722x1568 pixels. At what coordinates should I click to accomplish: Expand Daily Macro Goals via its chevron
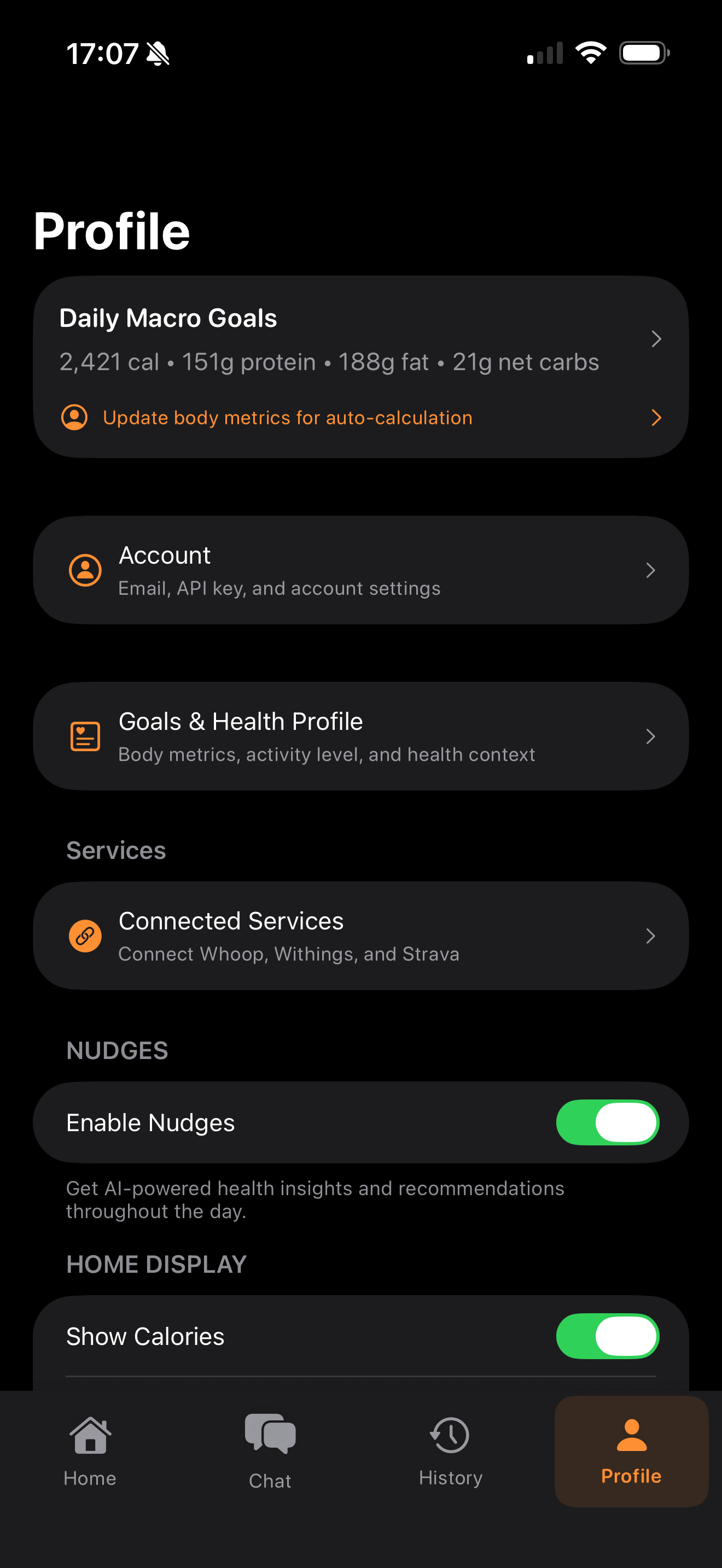(x=656, y=339)
